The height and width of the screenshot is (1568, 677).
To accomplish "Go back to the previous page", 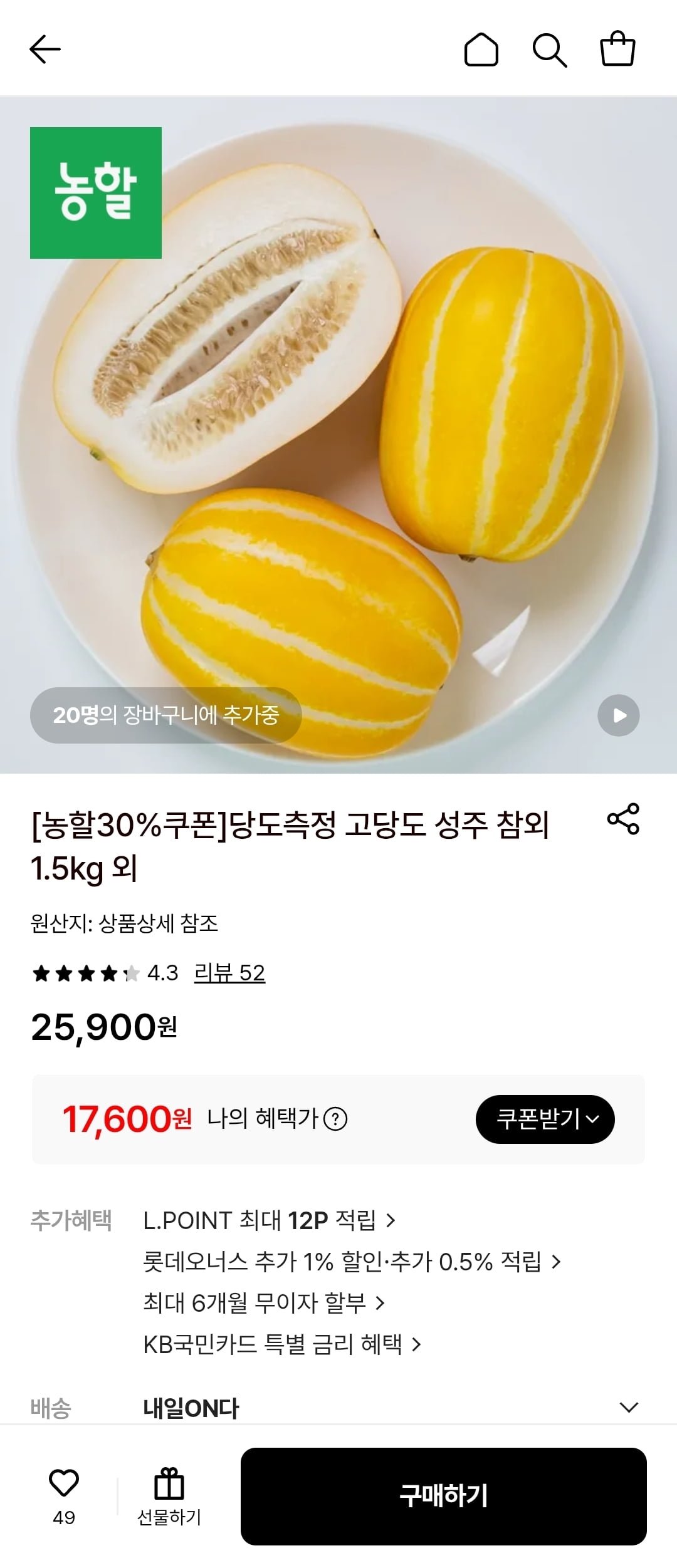I will point(45,49).
